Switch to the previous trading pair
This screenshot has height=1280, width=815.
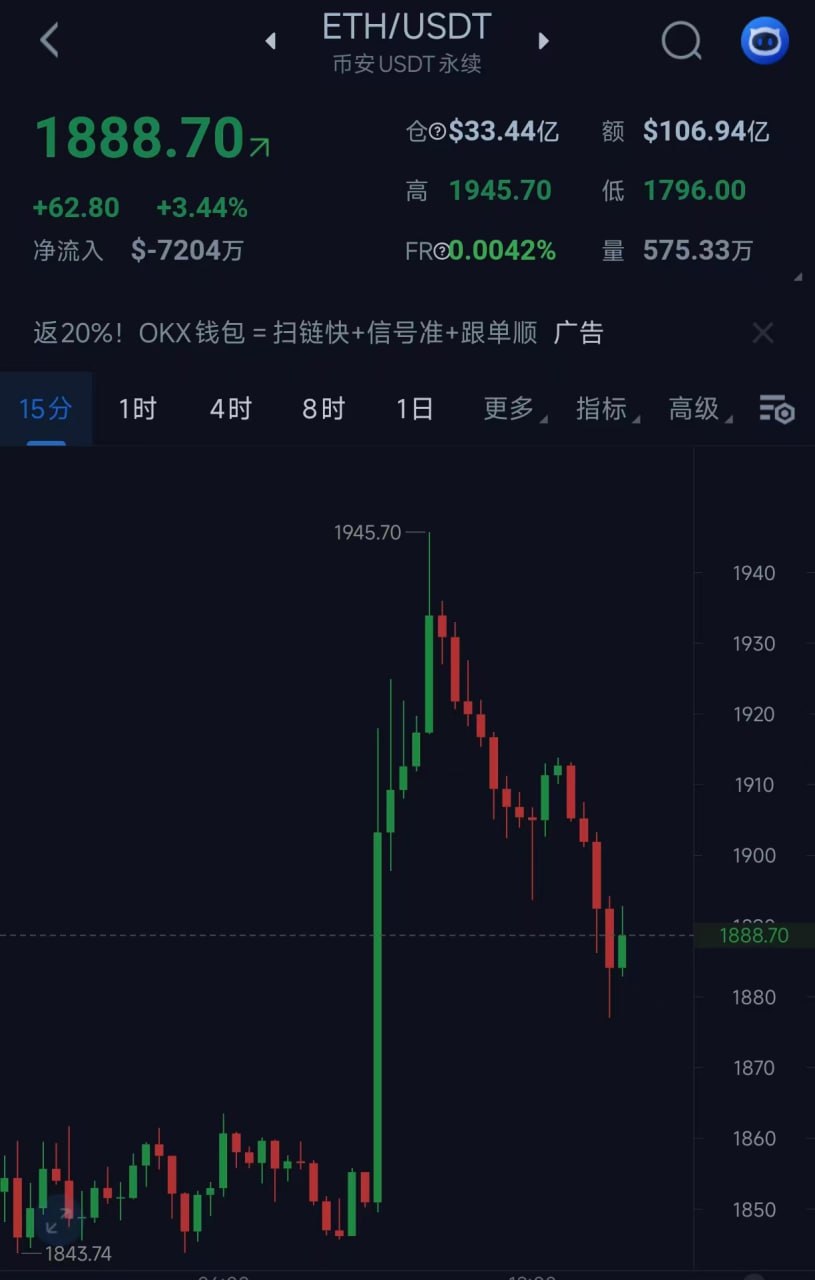[270, 41]
